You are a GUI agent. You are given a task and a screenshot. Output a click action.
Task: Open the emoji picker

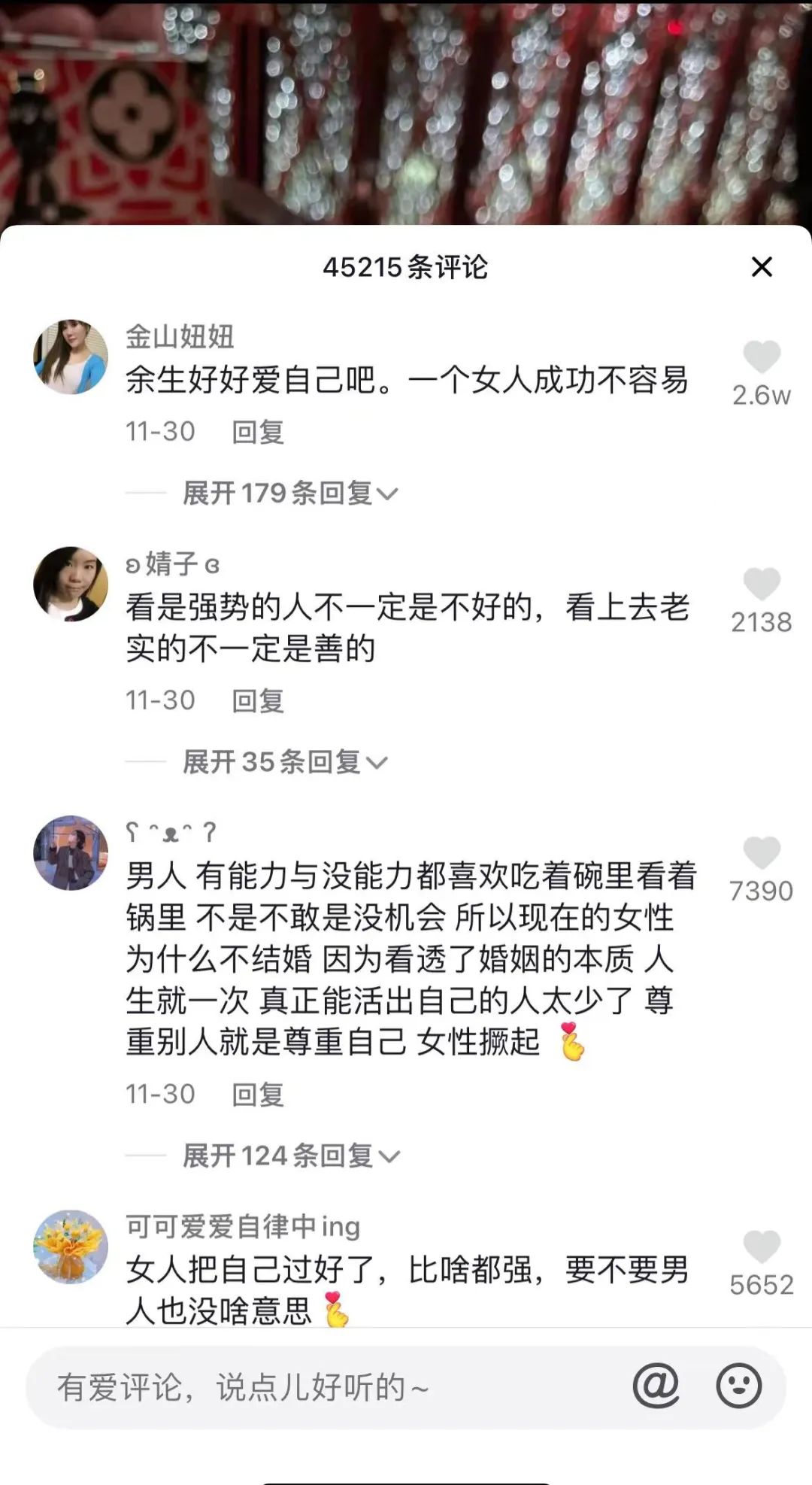738,1386
